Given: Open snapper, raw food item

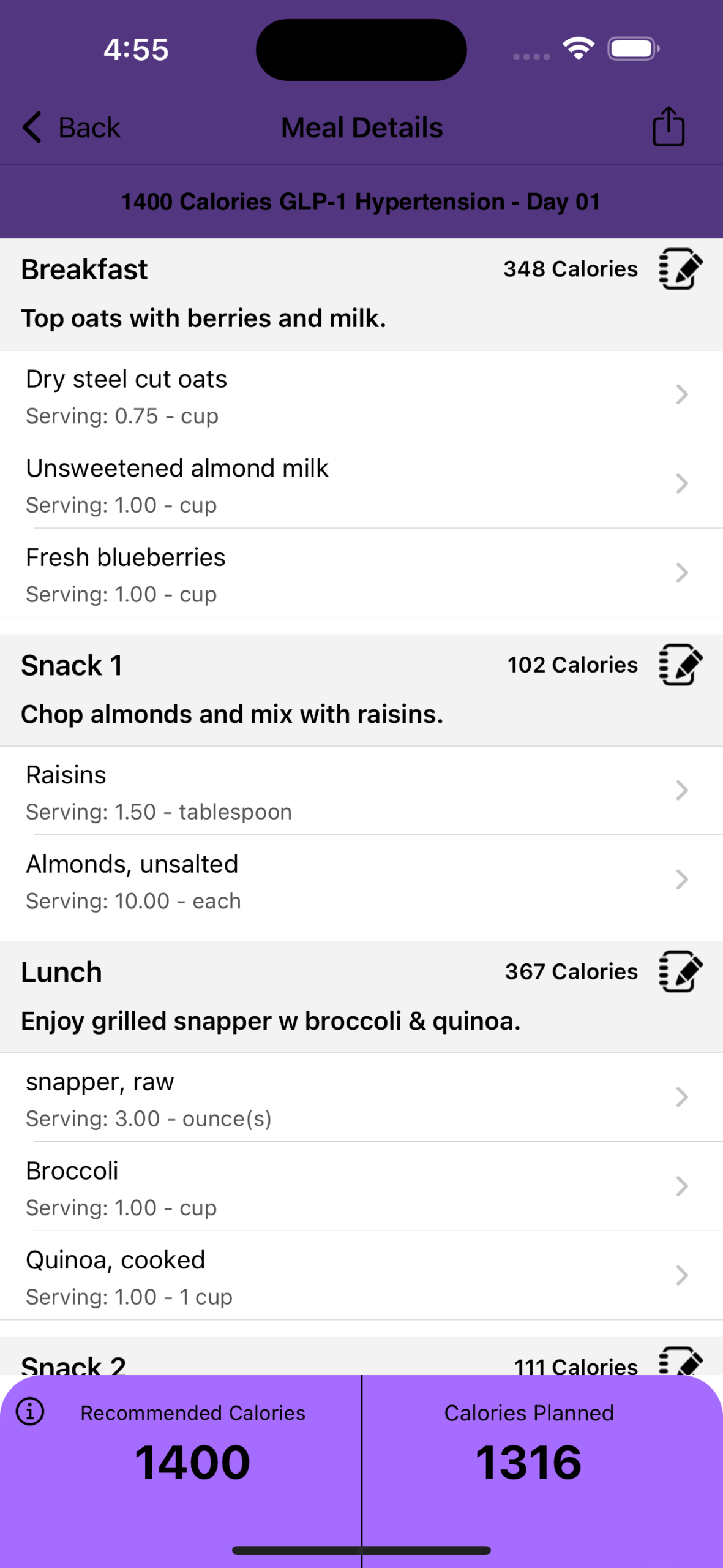Looking at the screenshot, I should [361, 1098].
